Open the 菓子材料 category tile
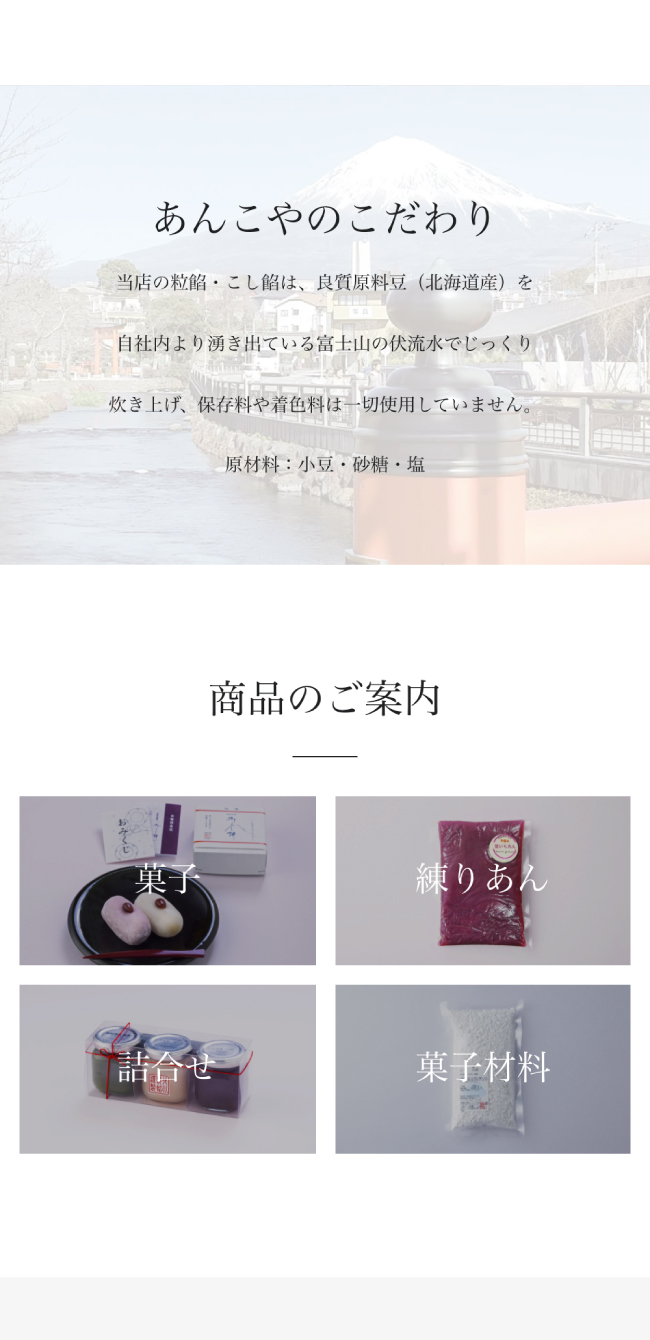This screenshot has height=1340, width=650. [482, 1068]
